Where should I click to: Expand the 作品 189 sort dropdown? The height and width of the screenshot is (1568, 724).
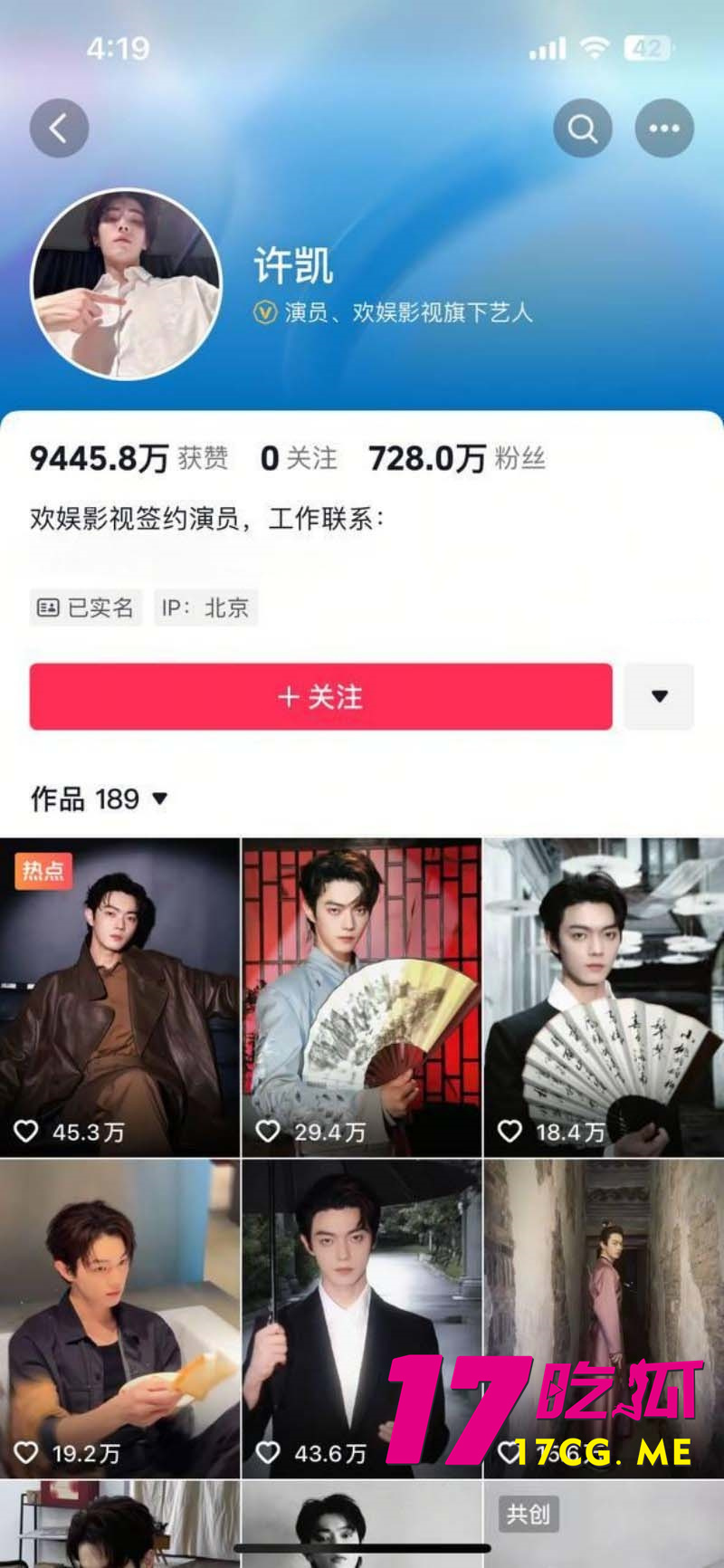pos(159,799)
